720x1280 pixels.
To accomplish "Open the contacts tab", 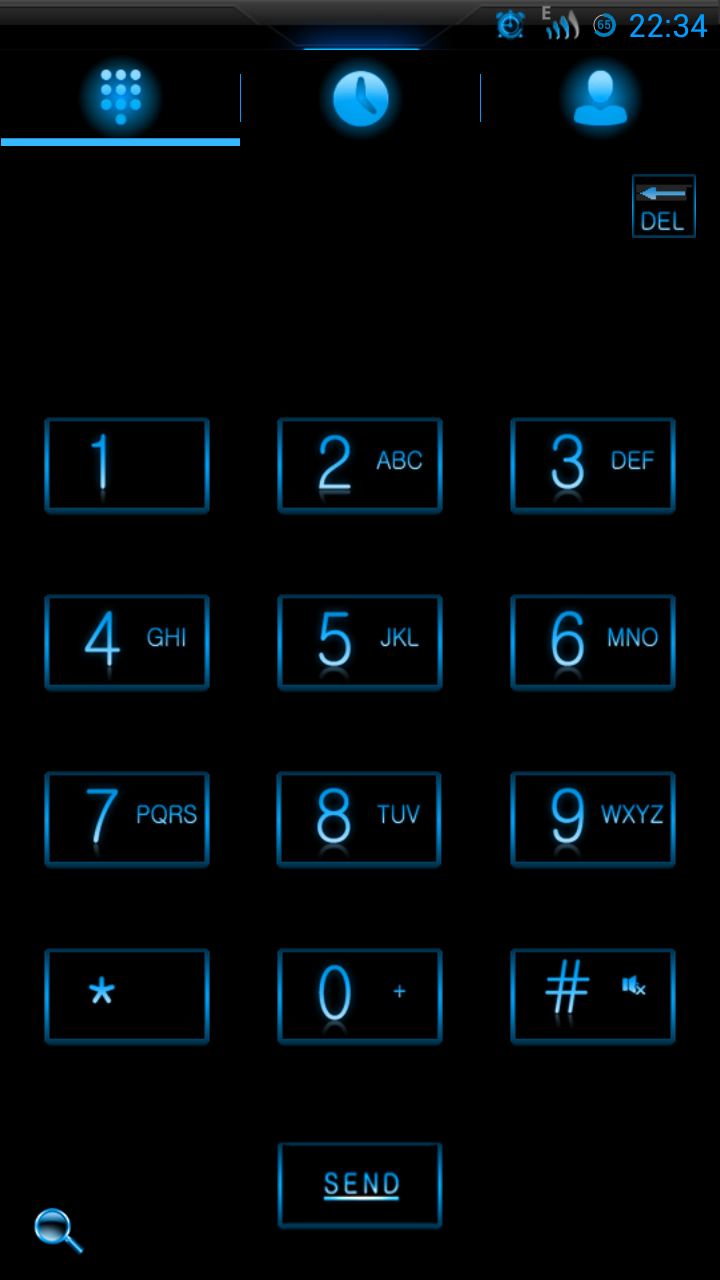I will [600, 99].
